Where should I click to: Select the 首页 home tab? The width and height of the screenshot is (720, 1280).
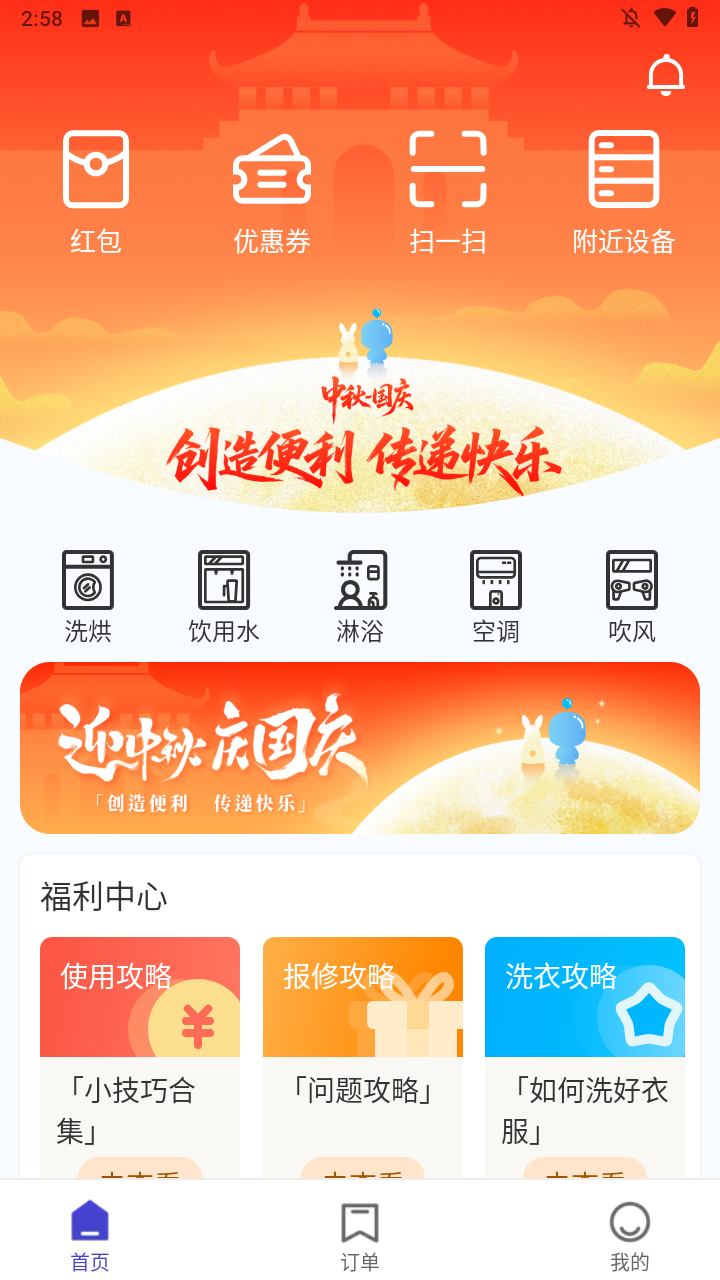[x=89, y=1232]
